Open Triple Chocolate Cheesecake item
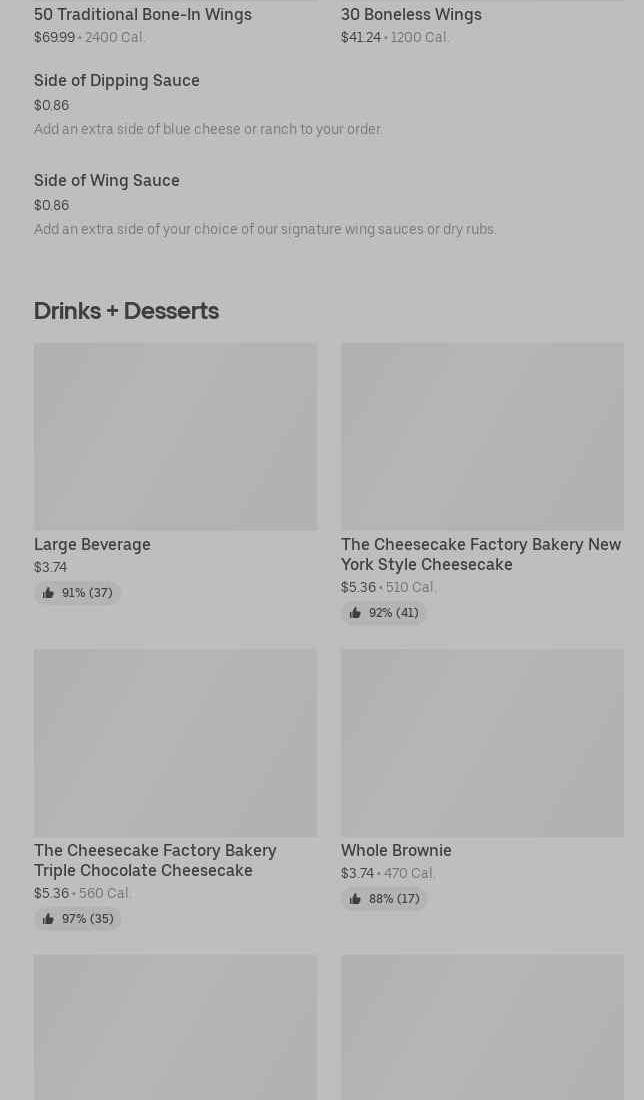This screenshot has height=1100, width=644. [x=175, y=743]
